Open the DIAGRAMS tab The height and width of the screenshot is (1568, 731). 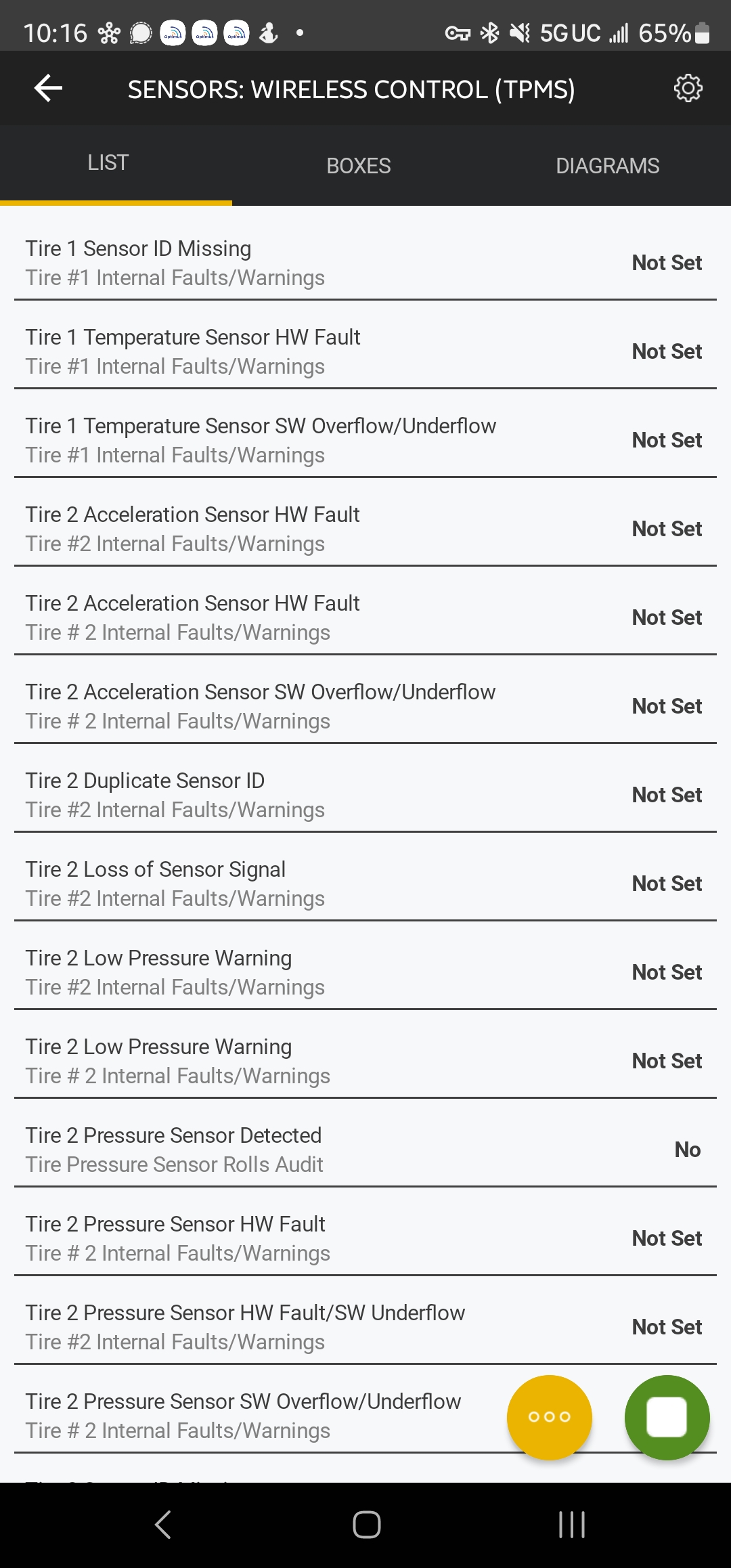607,165
